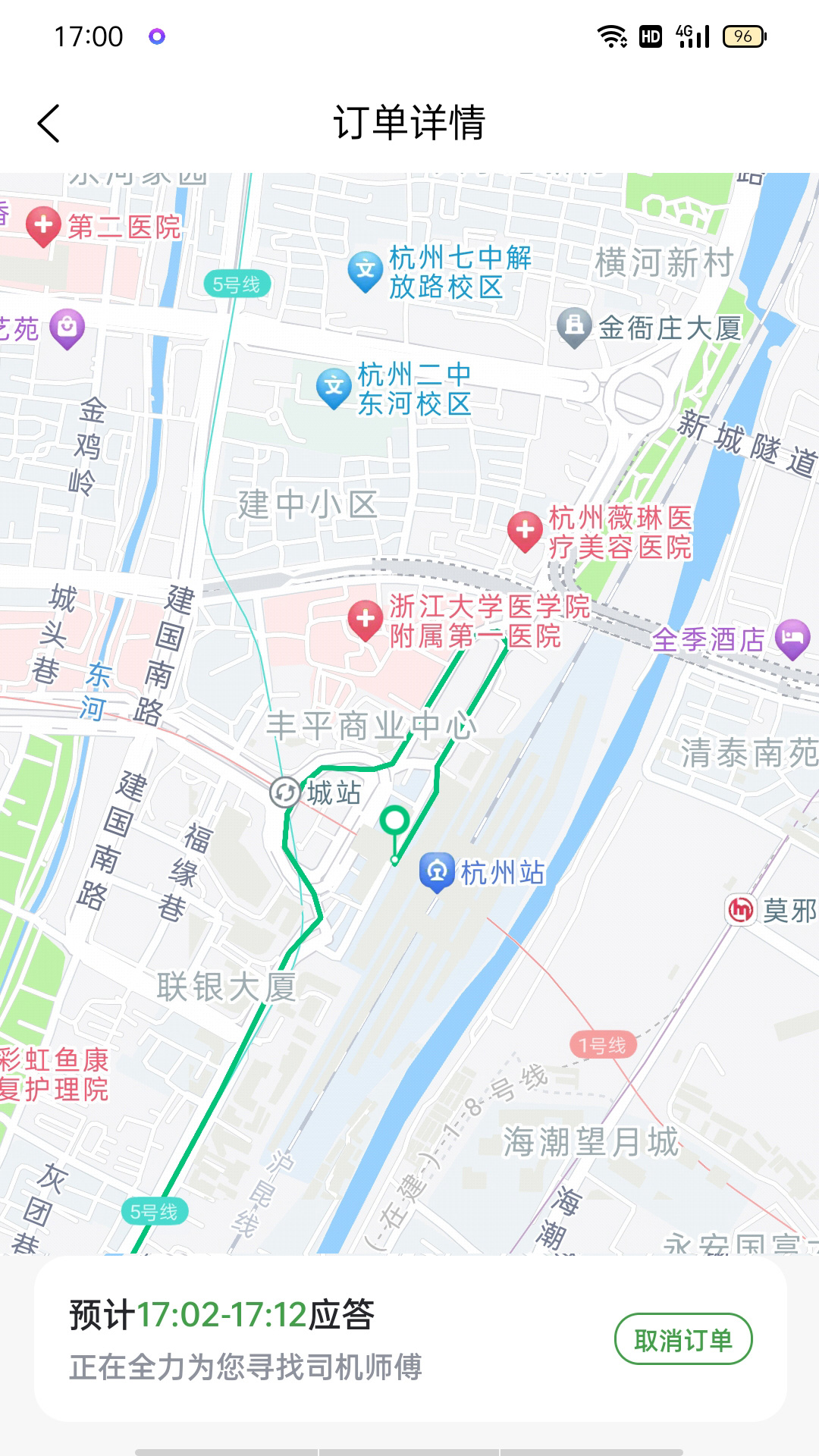
Task: Select the 金衙庄大厦 building marker
Action: (574, 324)
